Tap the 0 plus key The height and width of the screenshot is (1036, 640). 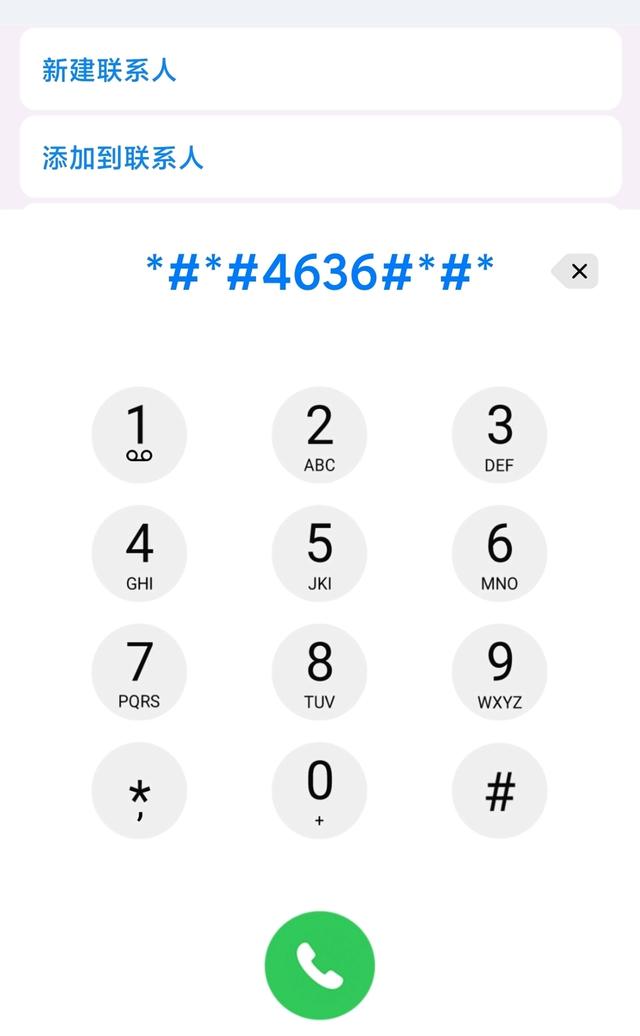pyautogui.click(x=320, y=791)
